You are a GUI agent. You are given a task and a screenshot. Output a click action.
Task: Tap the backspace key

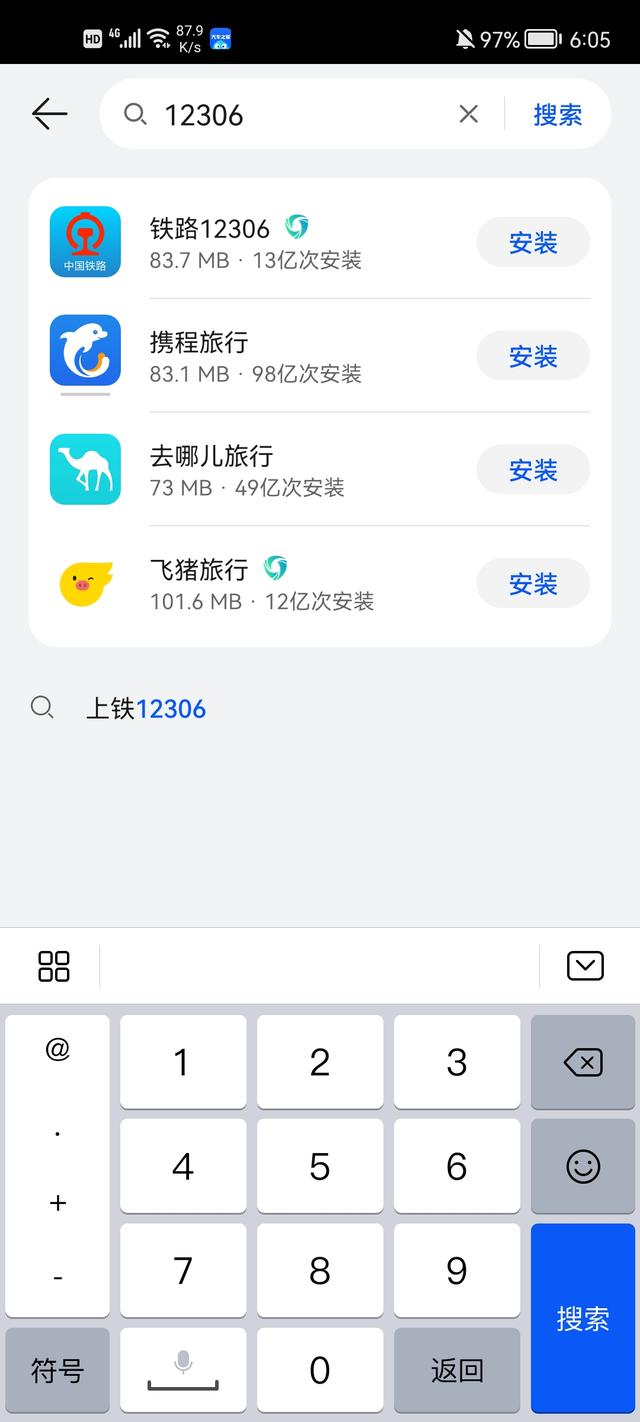tap(583, 1062)
